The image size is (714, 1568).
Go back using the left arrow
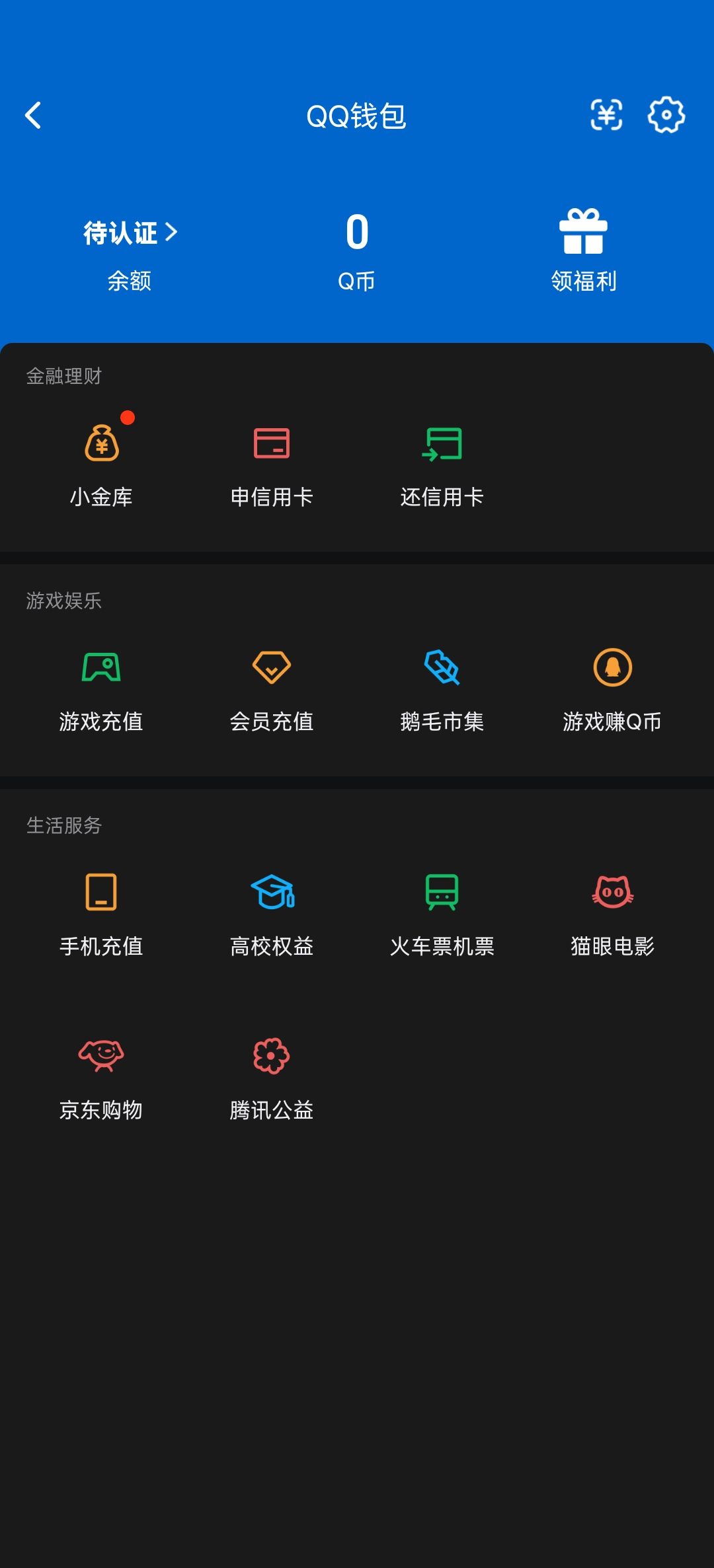click(x=31, y=114)
